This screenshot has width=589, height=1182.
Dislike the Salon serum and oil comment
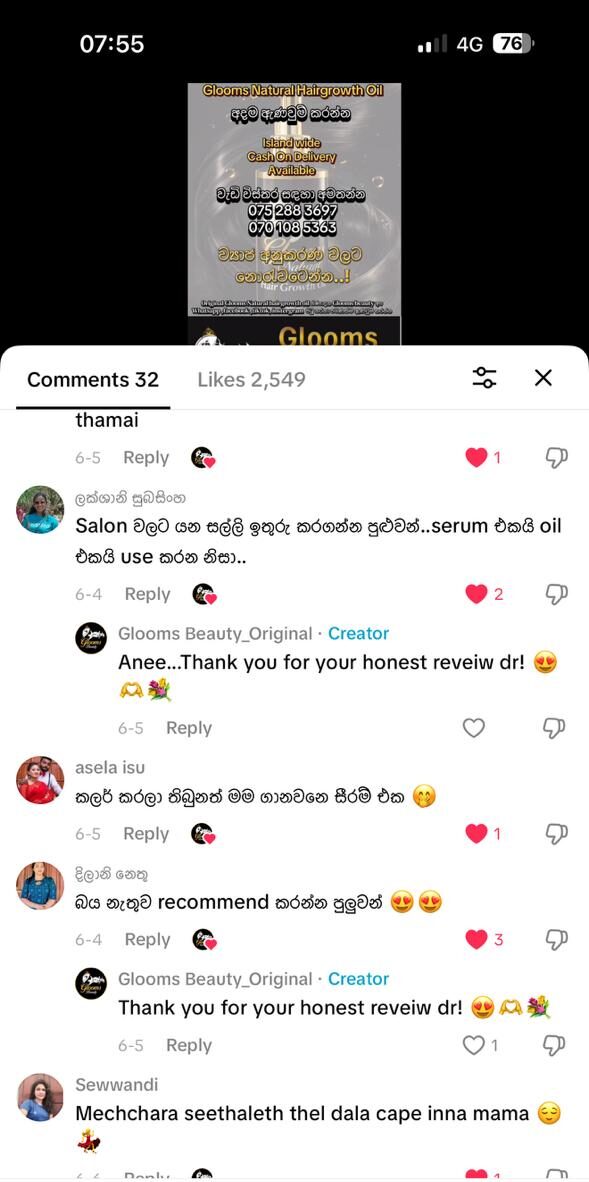click(557, 594)
